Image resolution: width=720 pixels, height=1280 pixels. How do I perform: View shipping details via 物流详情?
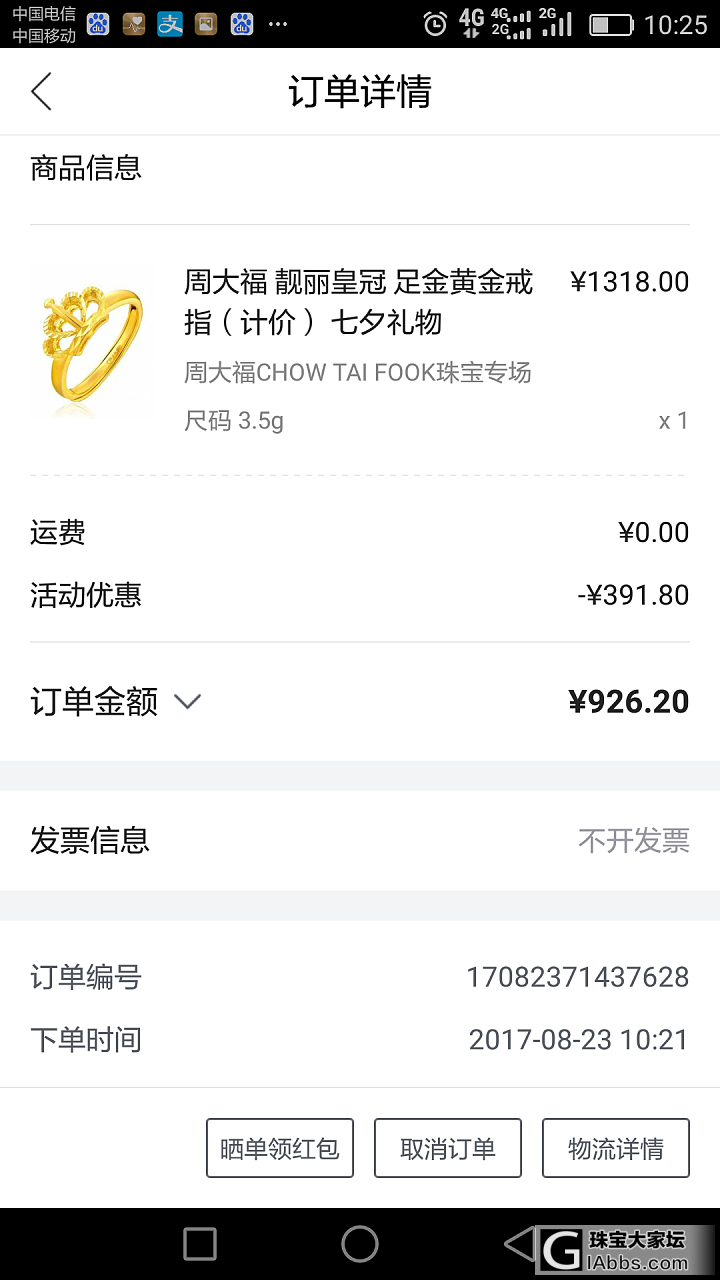click(x=616, y=1148)
